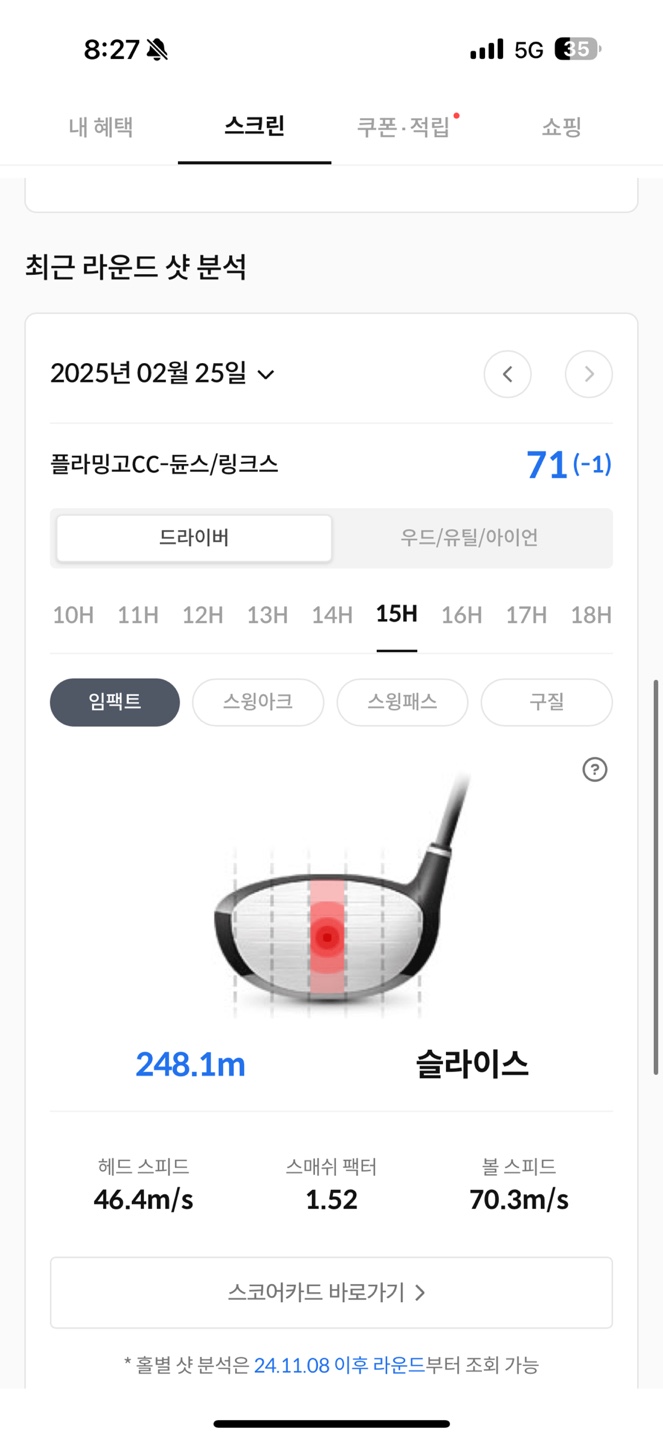The width and height of the screenshot is (663, 1440).
Task: Select hole 12H
Action: (202, 615)
